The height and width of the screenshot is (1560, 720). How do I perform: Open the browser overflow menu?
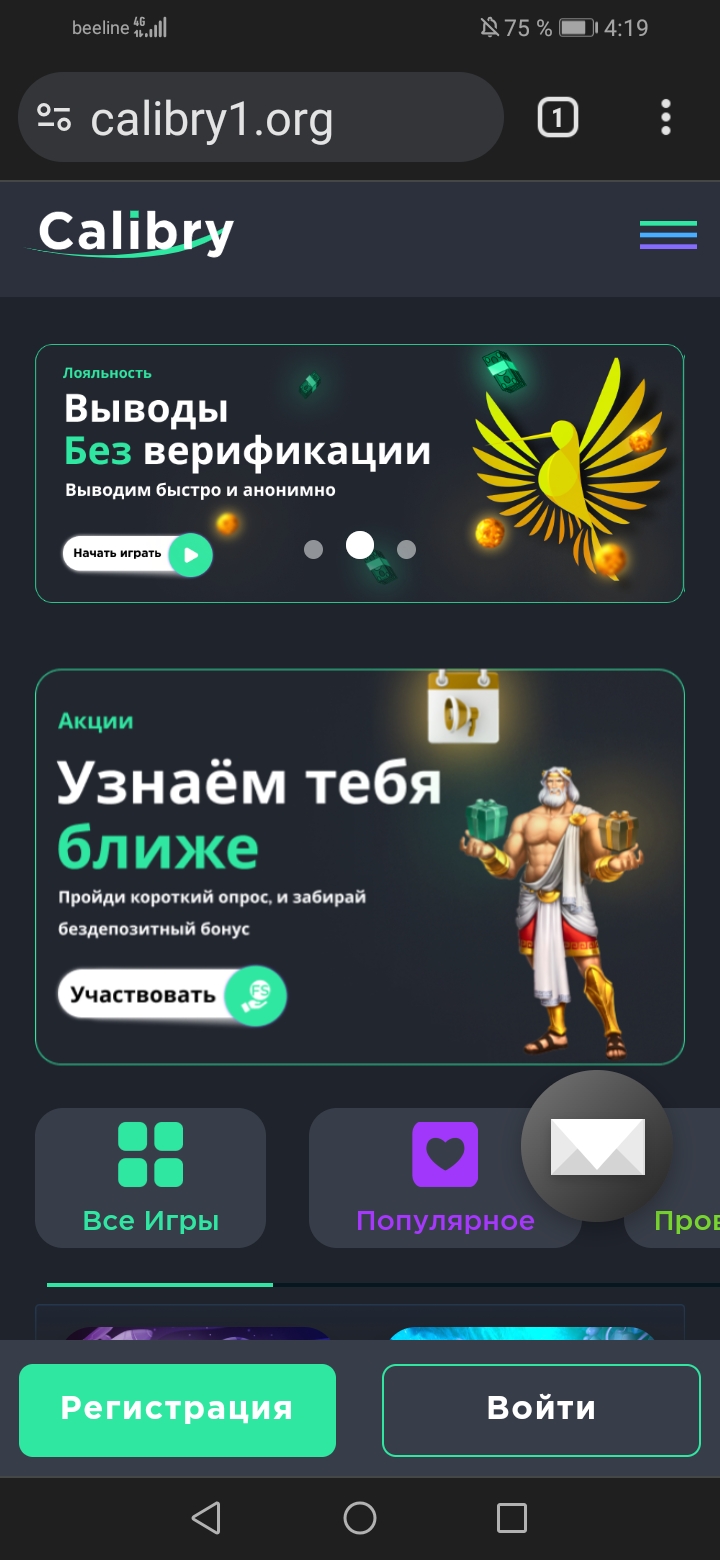pyautogui.click(x=666, y=118)
